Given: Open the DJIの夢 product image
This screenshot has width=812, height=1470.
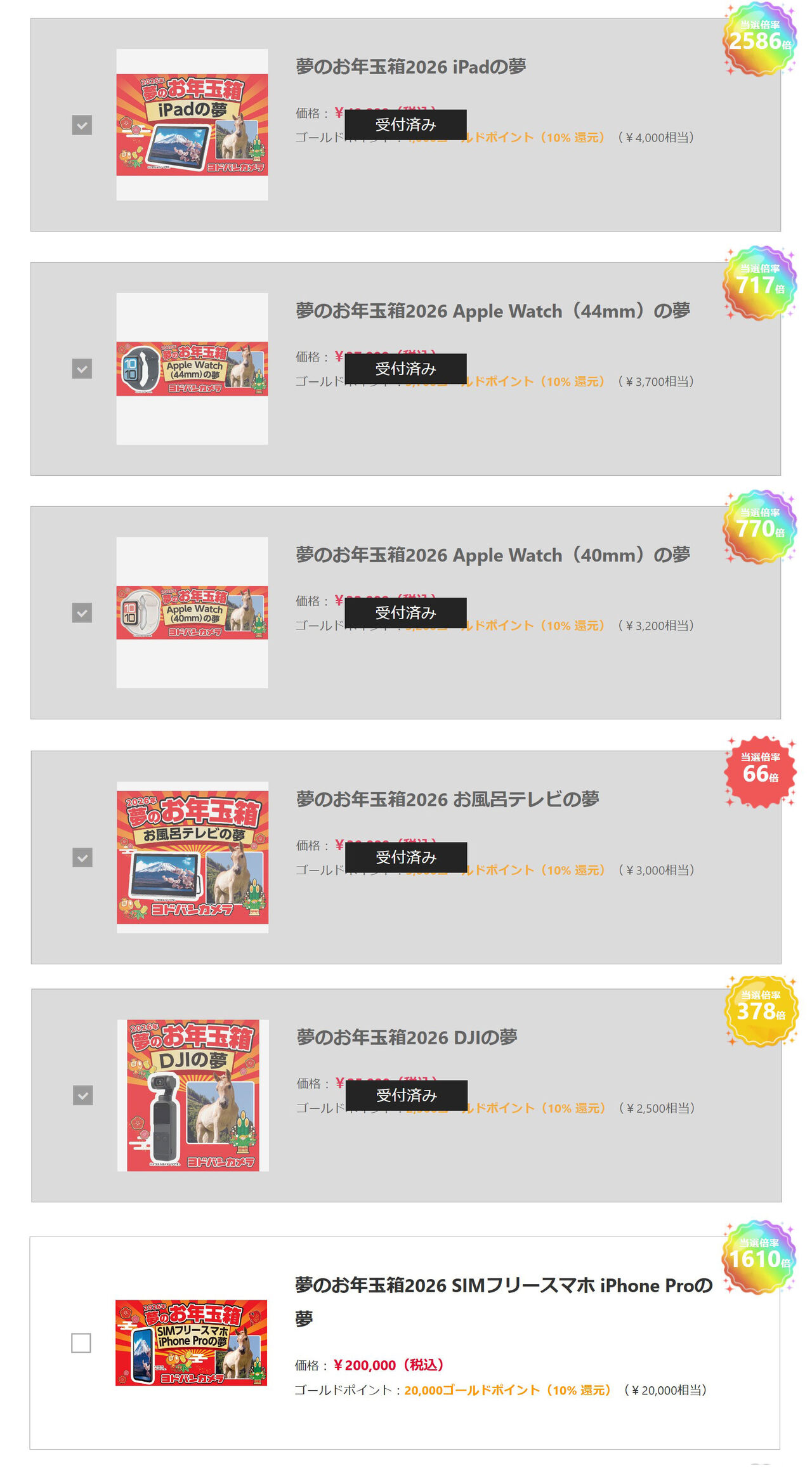Looking at the screenshot, I should click(193, 1095).
